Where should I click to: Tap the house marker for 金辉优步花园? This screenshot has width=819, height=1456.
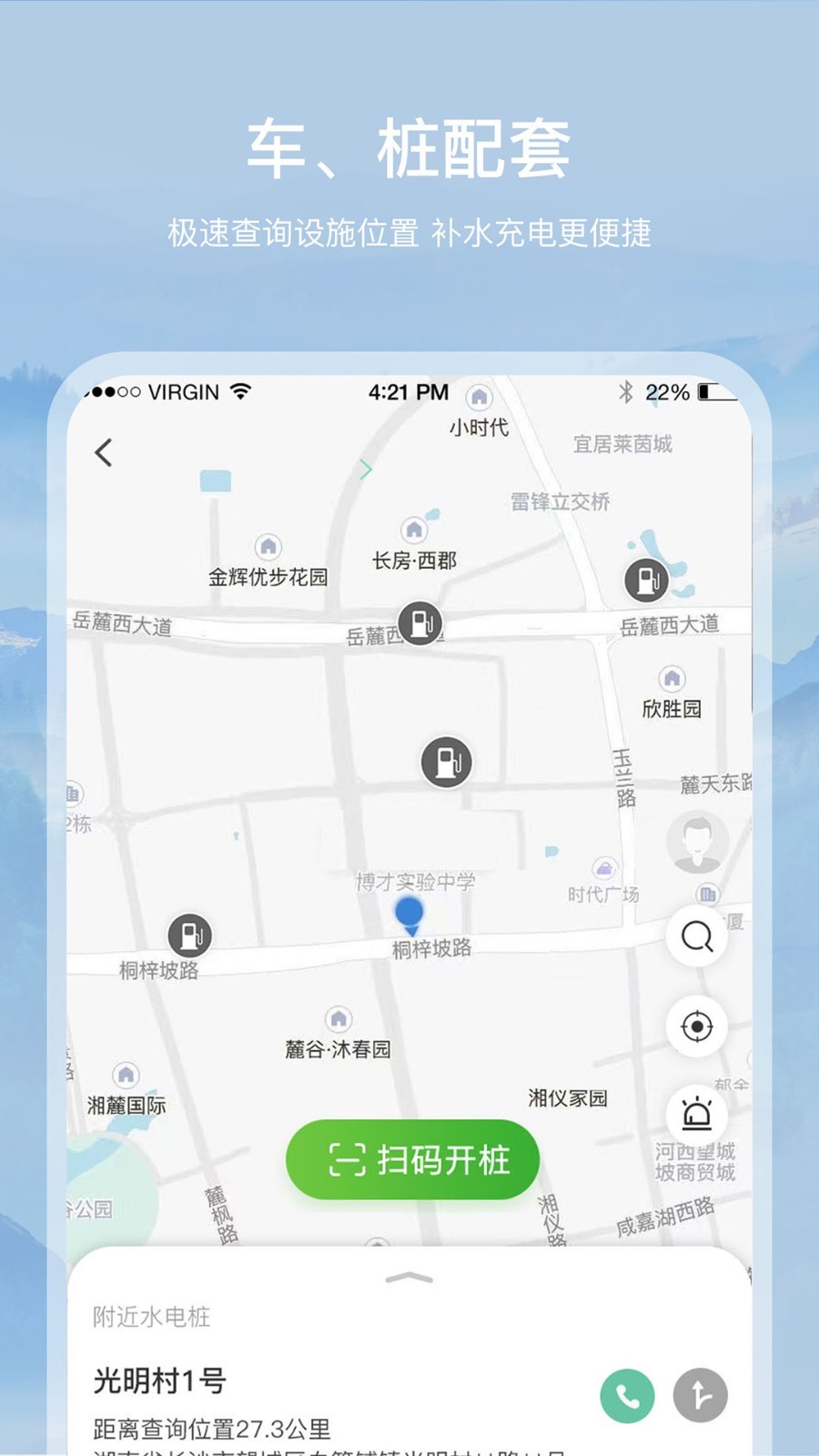tap(267, 546)
